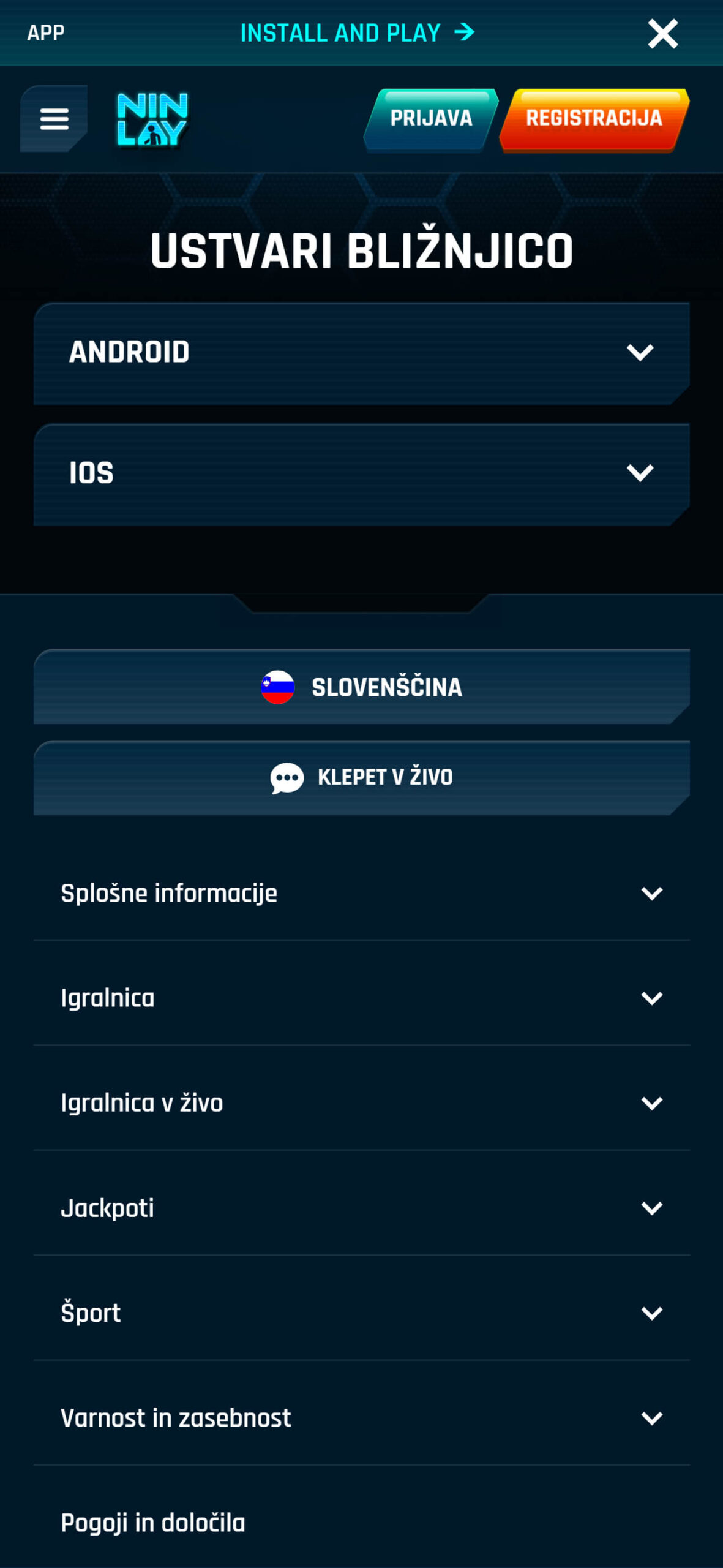Expand the Jackpoti section
723x1568 pixels.
pos(361,1208)
